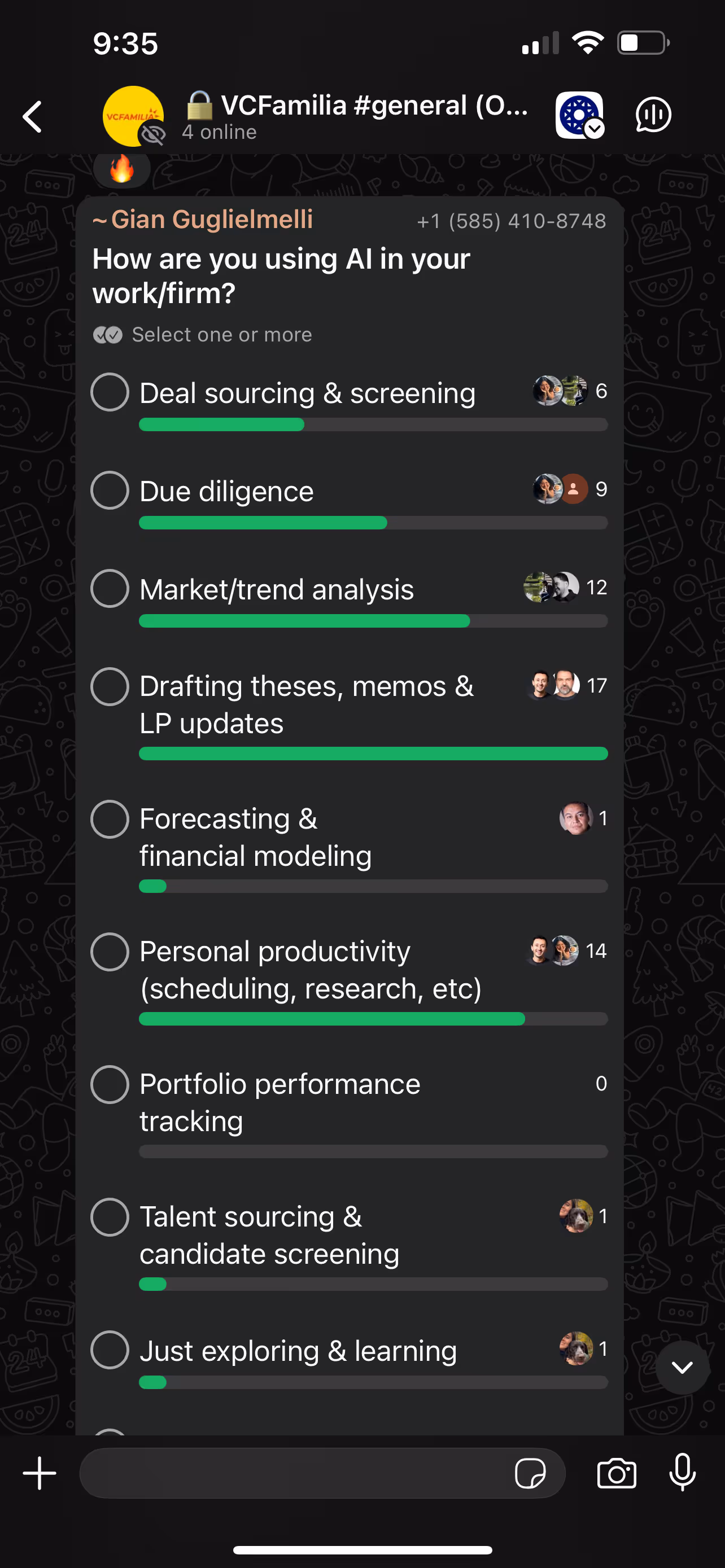Record a voice message with the microphone

pyautogui.click(x=683, y=1472)
